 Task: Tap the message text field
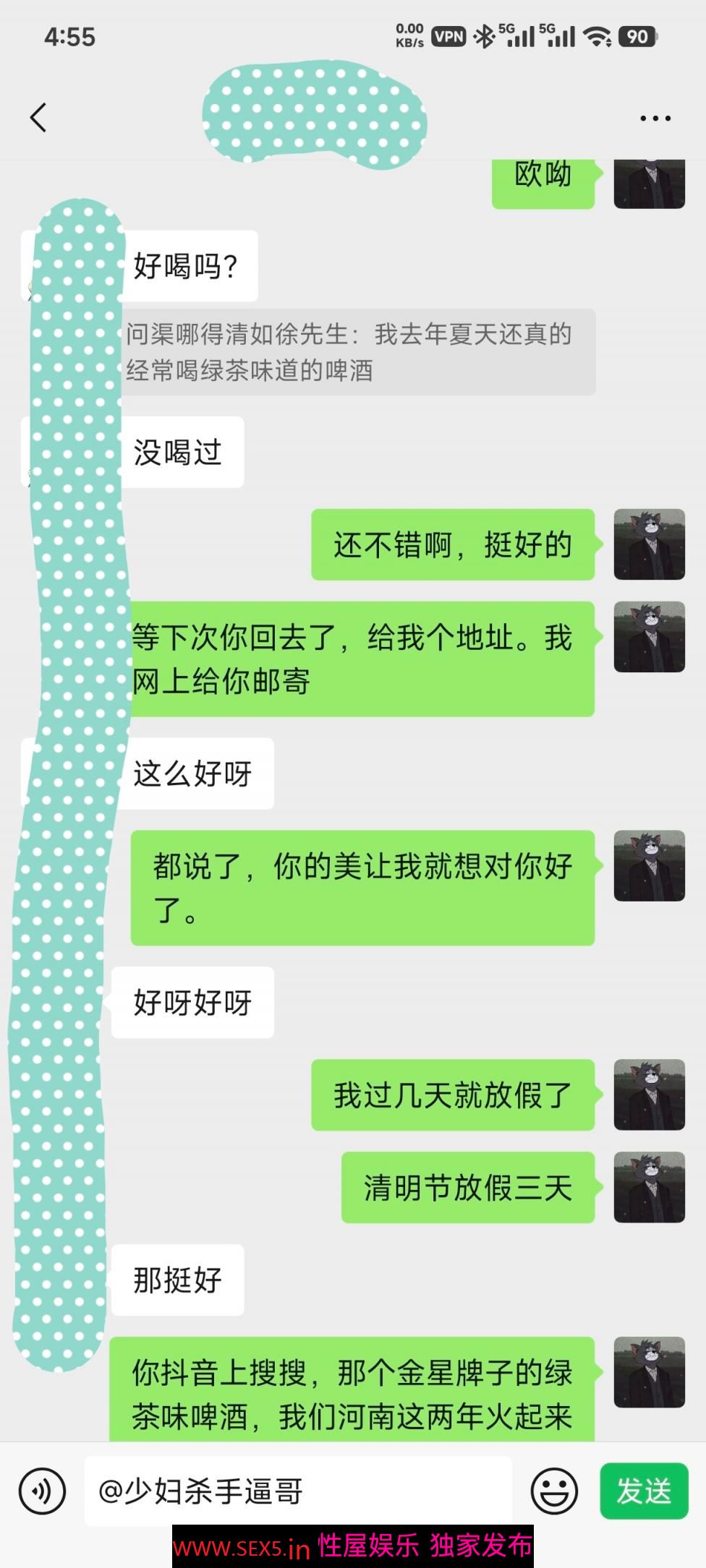click(297, 1491)
